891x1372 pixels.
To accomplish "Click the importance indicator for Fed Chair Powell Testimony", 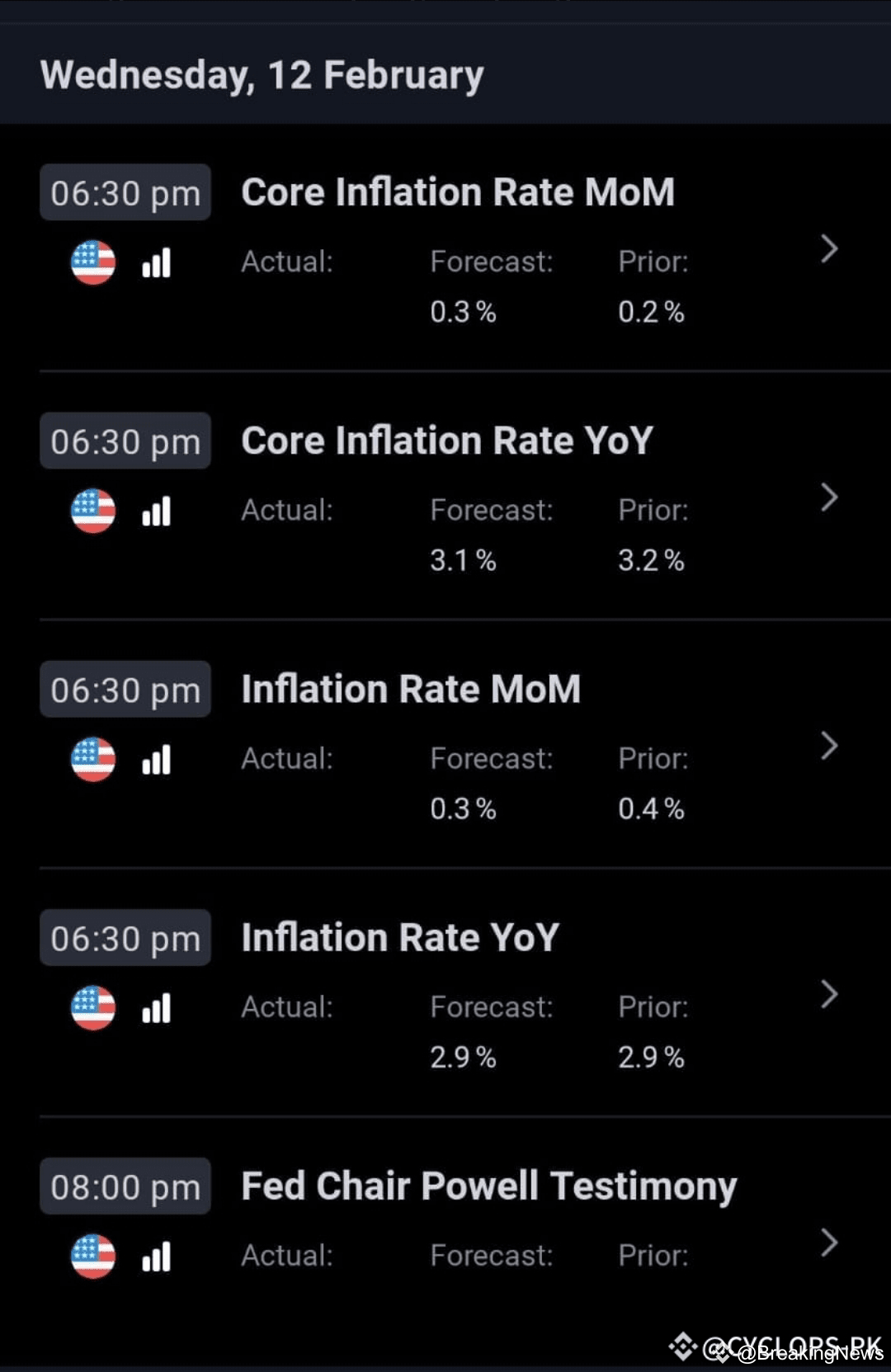I will click(x=157, y=1256).
